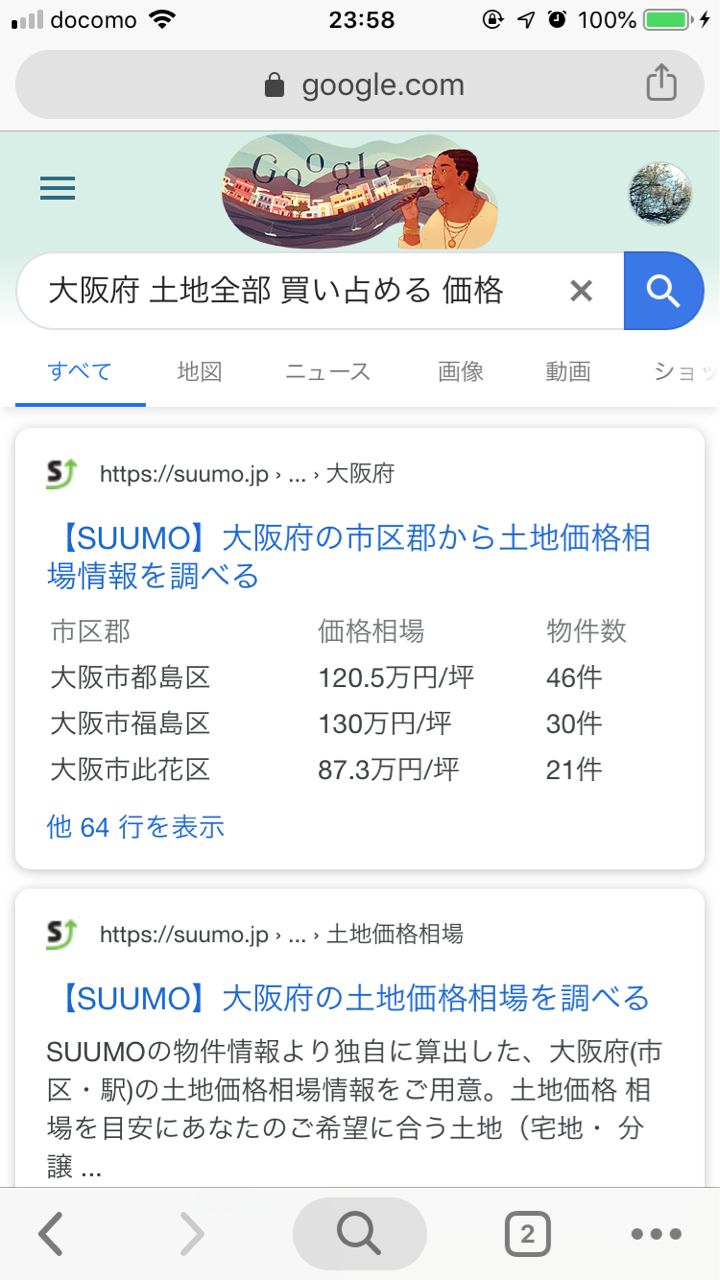
Task: Open the Google Doodle illustration
Action: pyautogui.click(x=360, y=192)
